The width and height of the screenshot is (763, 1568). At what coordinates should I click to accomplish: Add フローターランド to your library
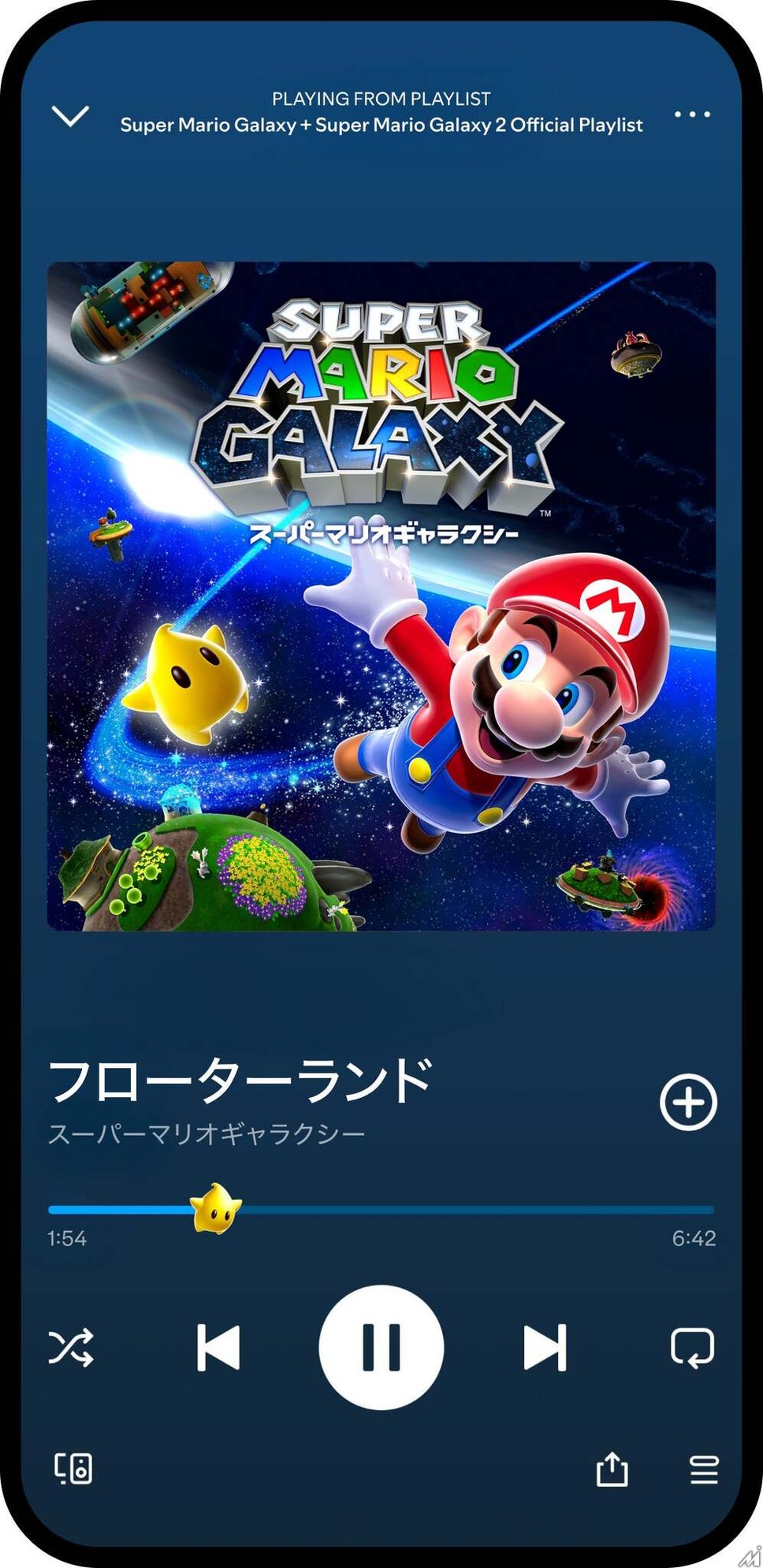(x=687, y=1102)
